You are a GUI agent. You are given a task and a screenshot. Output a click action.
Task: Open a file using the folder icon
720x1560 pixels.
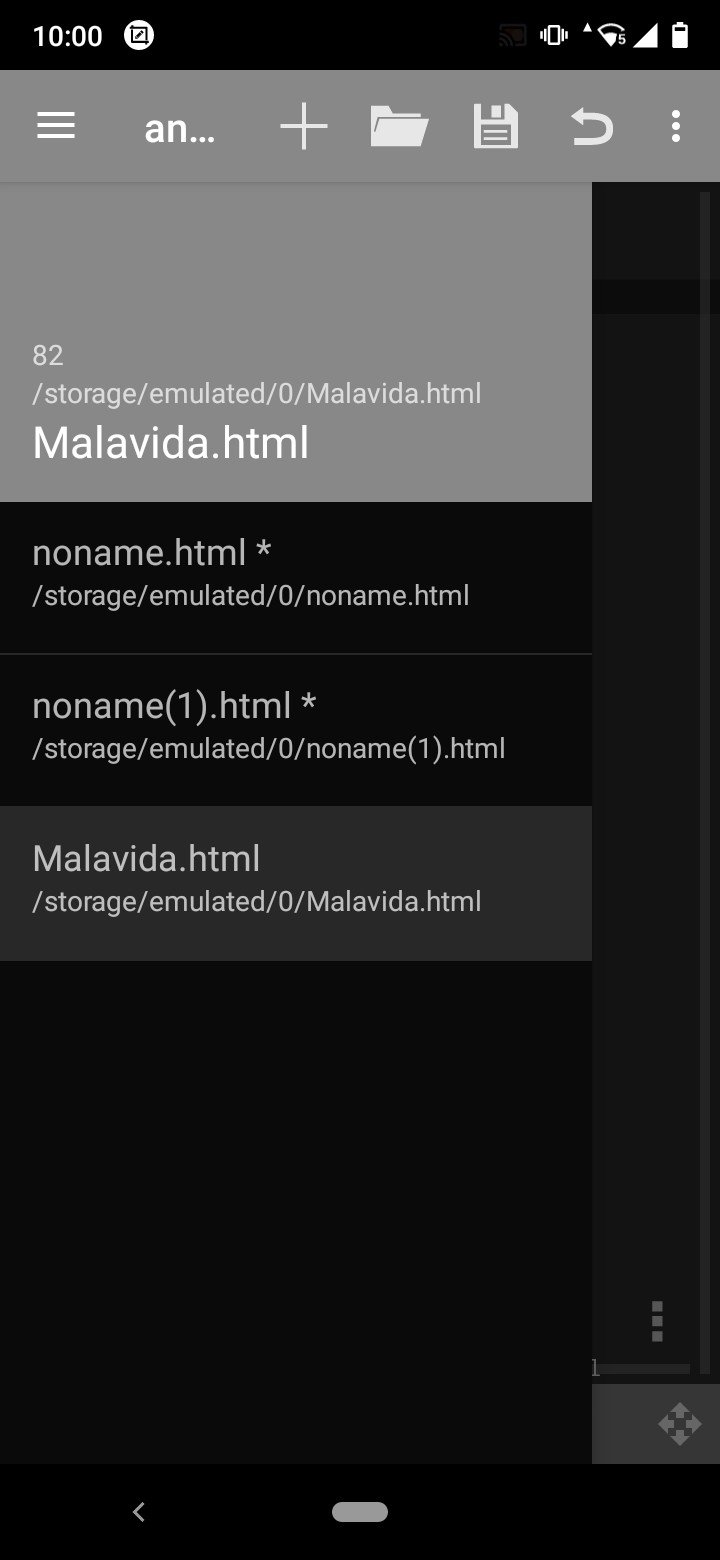399,127
